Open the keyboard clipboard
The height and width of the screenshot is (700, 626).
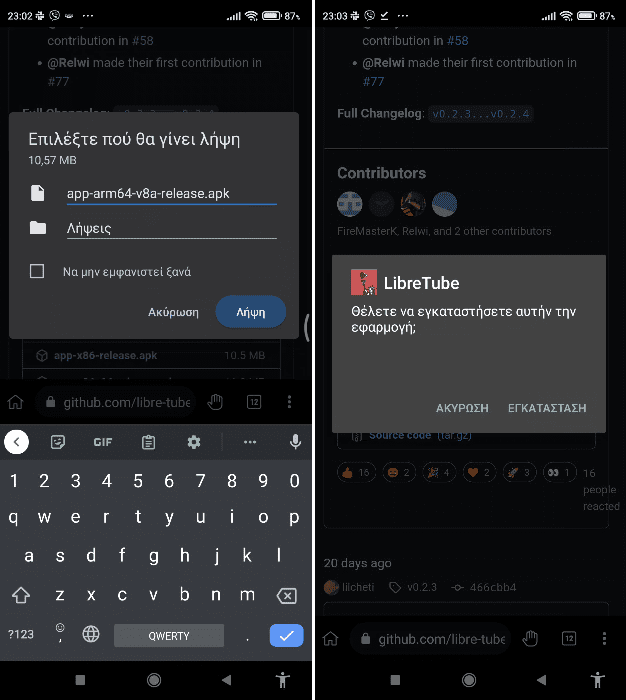(149, 442)
